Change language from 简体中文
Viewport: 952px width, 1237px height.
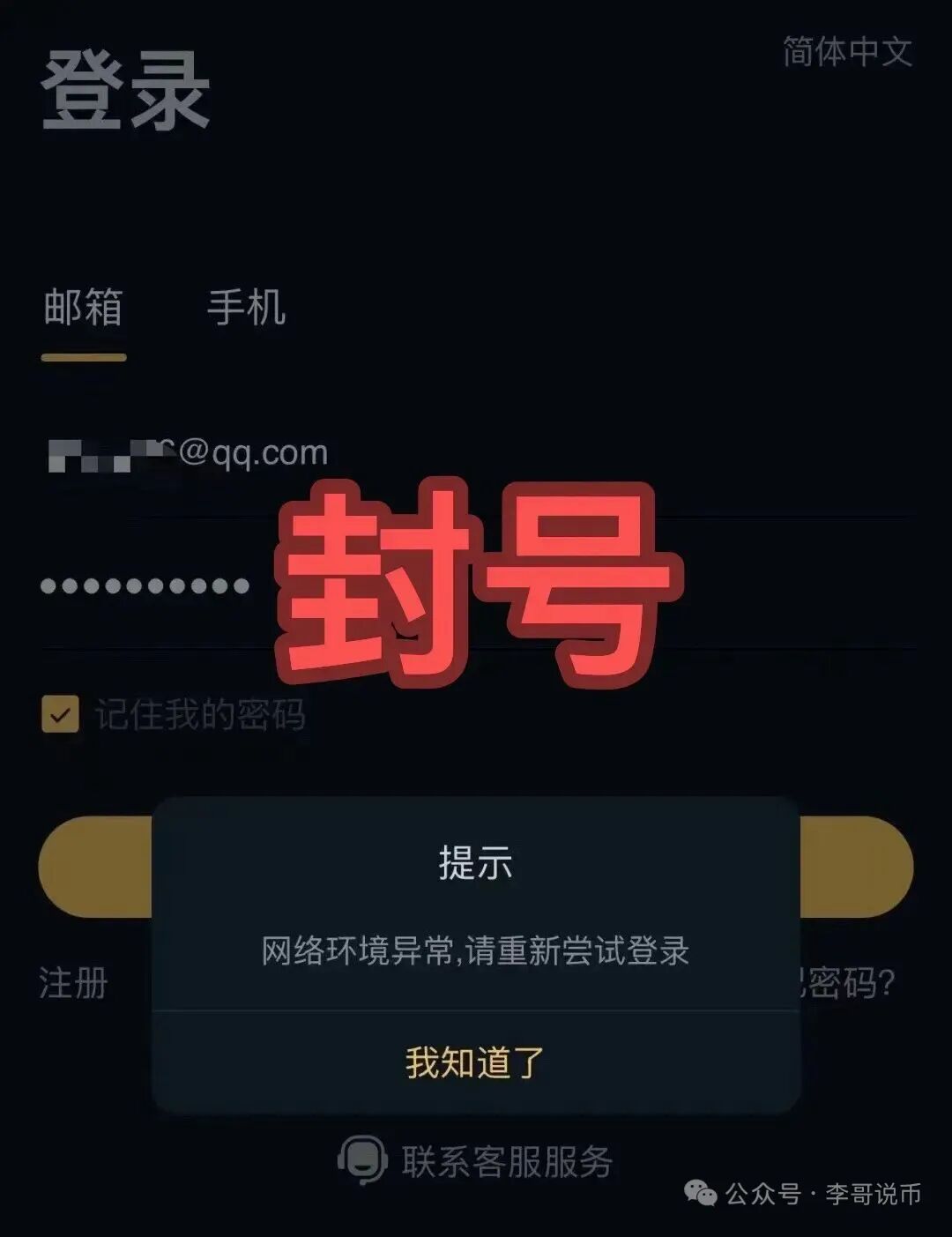click(846, 51)
